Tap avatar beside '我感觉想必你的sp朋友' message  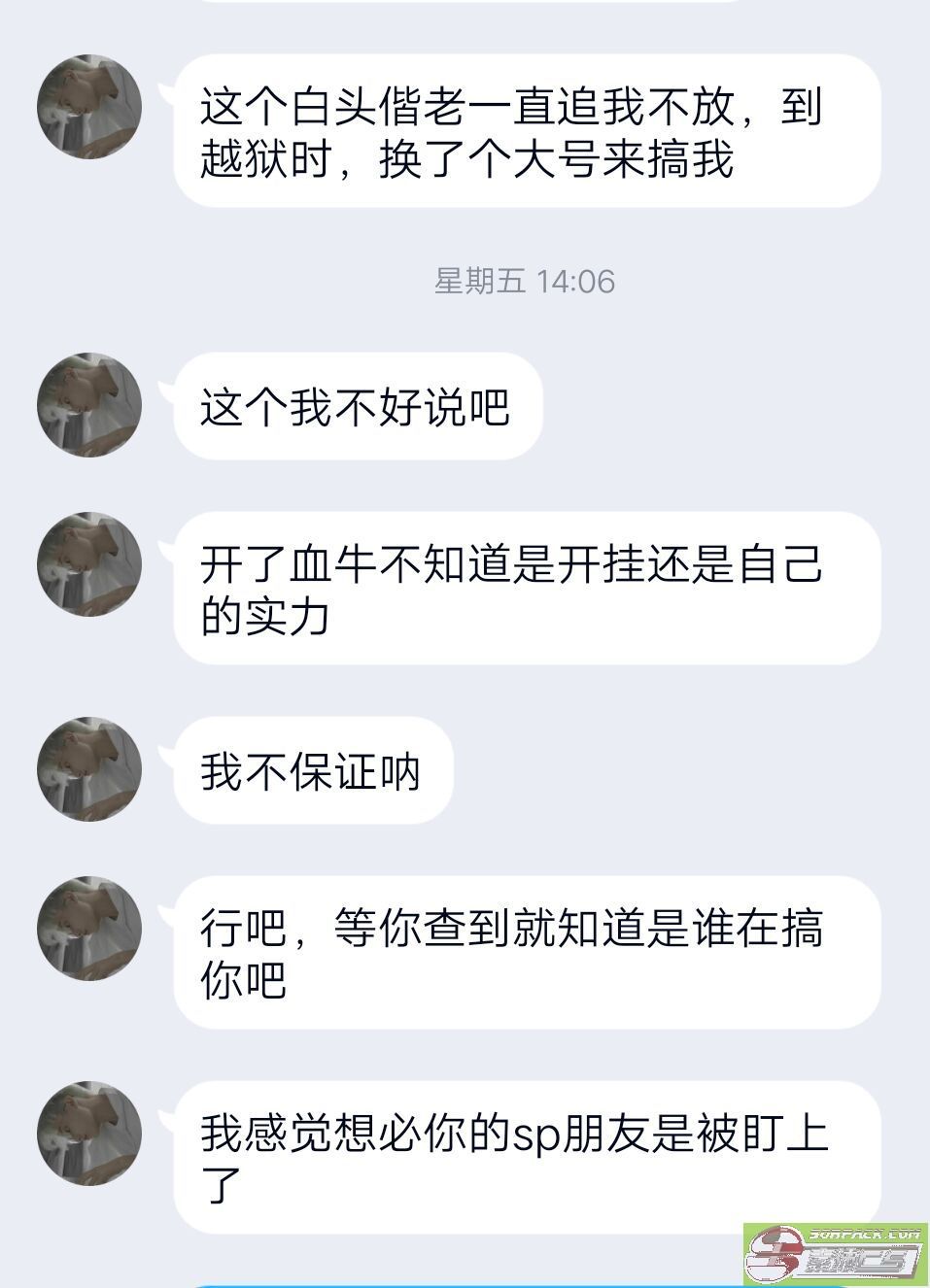coord(89,1134)
